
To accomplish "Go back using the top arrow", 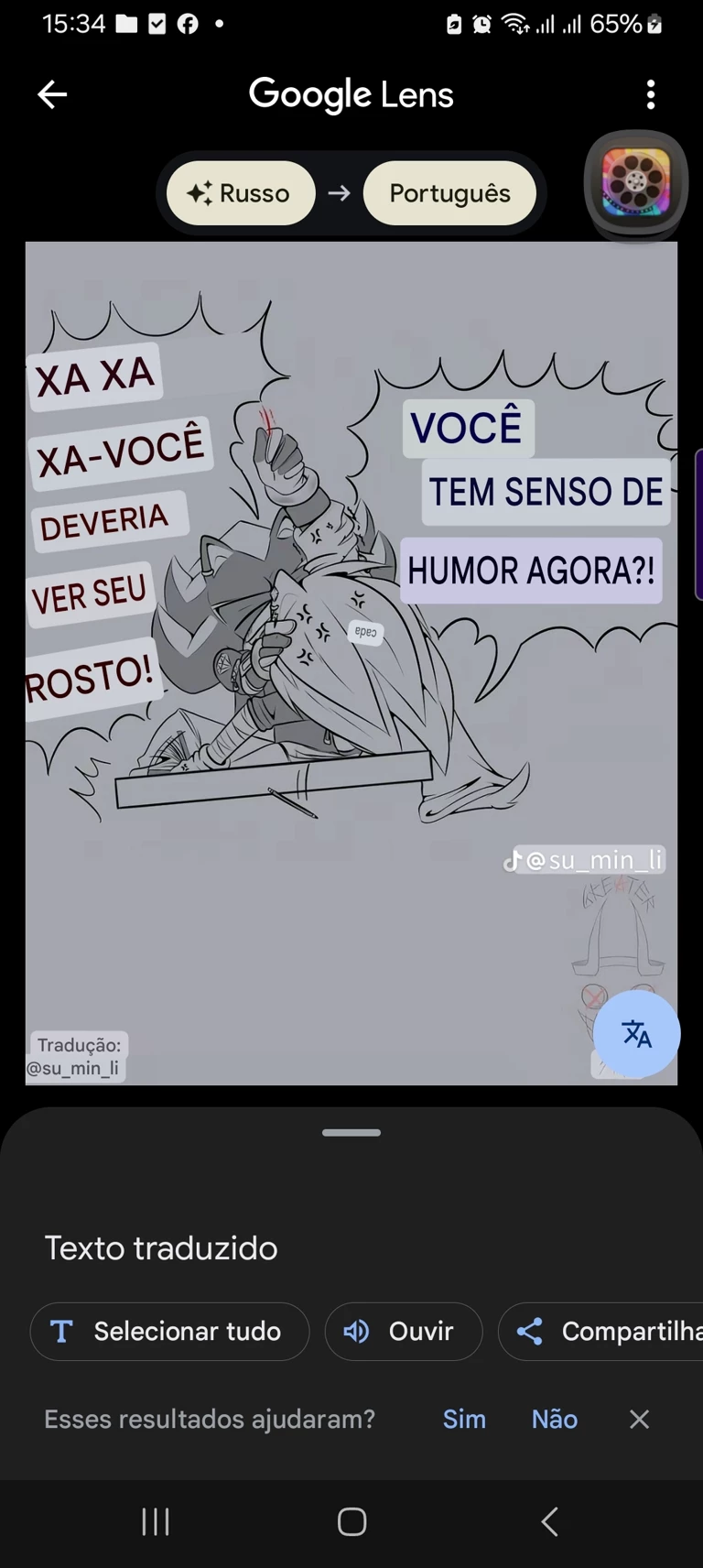I will tap(52, 94).
